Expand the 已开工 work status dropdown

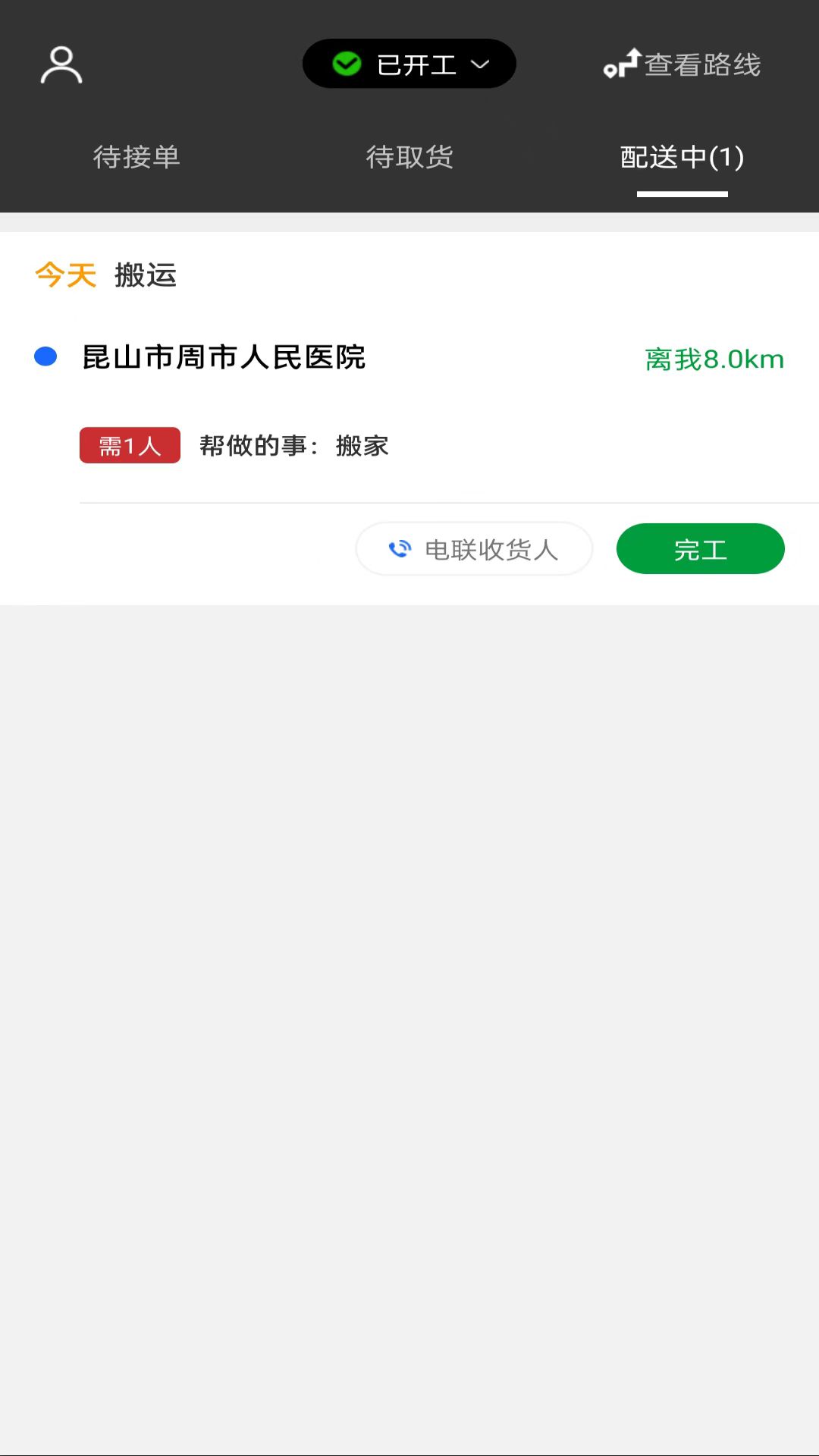click(x=409, y=64)
